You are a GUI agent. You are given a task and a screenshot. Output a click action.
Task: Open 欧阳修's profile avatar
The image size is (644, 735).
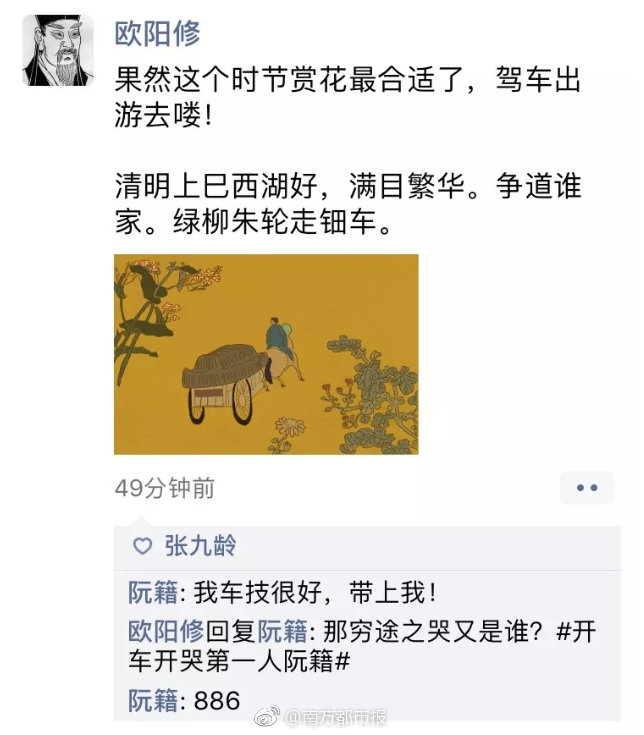(58, 51)
